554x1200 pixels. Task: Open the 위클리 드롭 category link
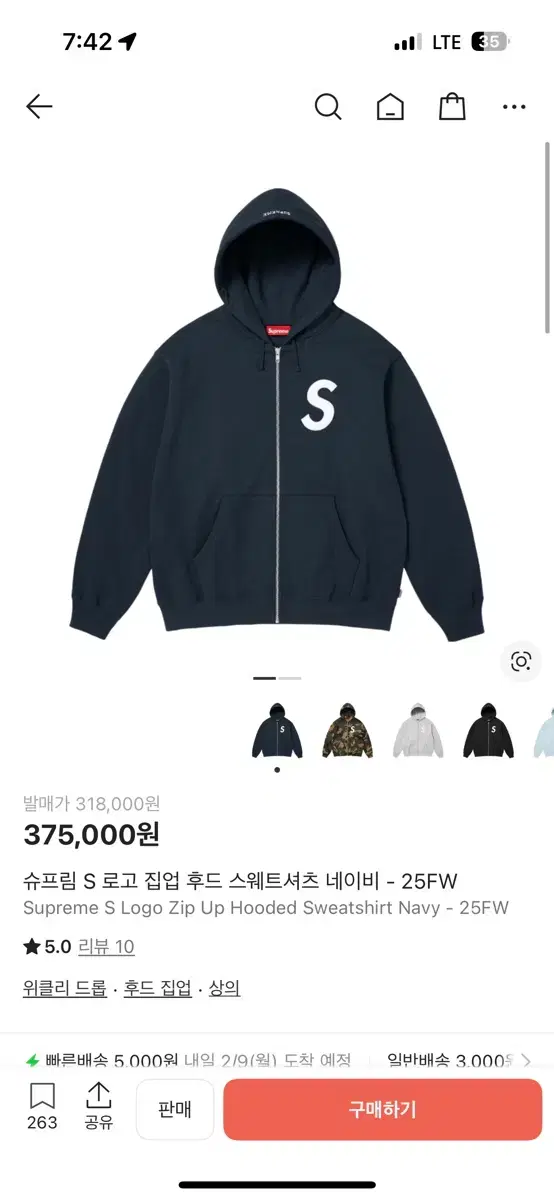pyautogui.click(x=65, y=988)
